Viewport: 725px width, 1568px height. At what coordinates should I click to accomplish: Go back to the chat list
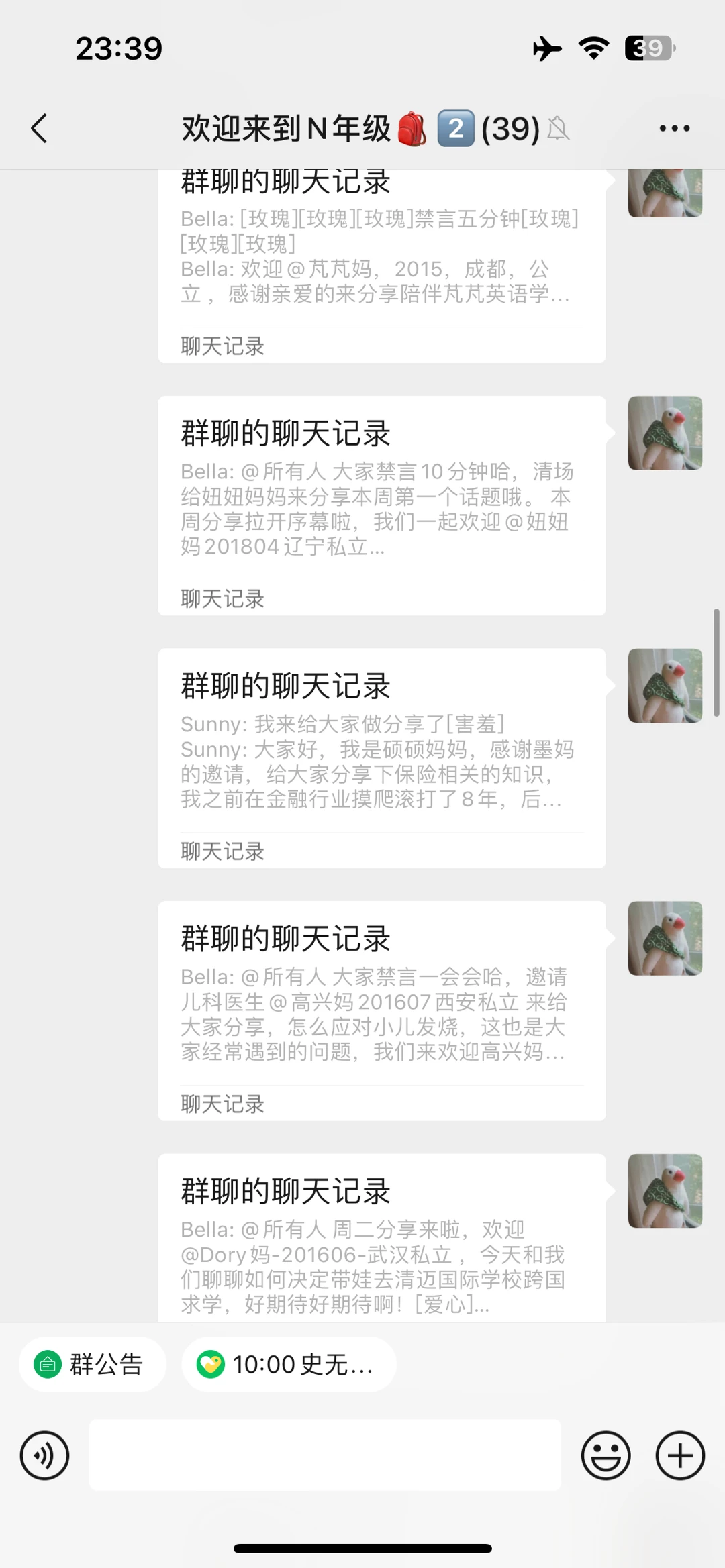(x=39, y=128)
